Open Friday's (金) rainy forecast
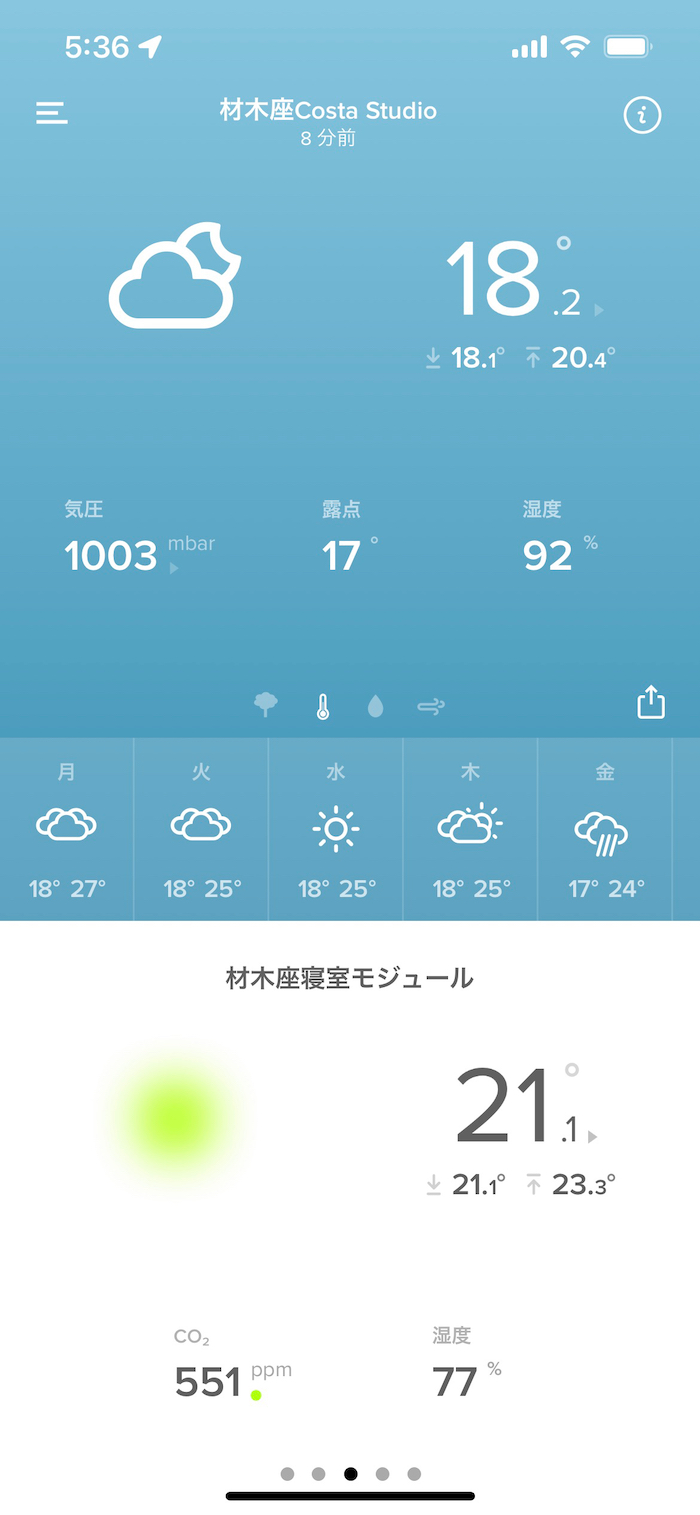The height and width of the screenshot is (1515, 700). click(x=605, y=829)
